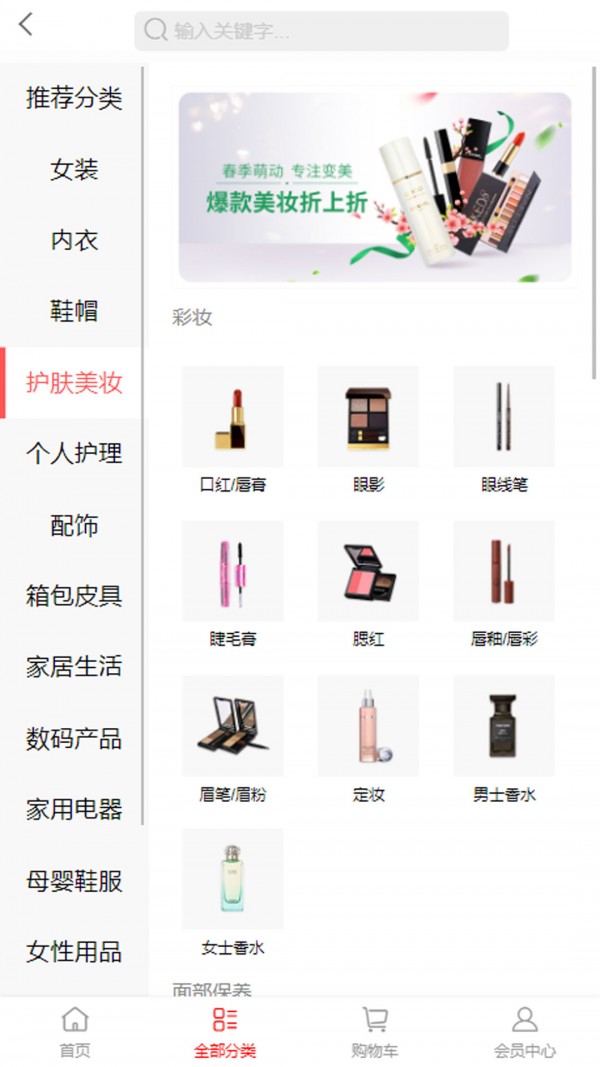Choose the 个人护理 category
The height and width of the screenshot is (1067, 600).
pyautogui.click(x=74, y=453)
